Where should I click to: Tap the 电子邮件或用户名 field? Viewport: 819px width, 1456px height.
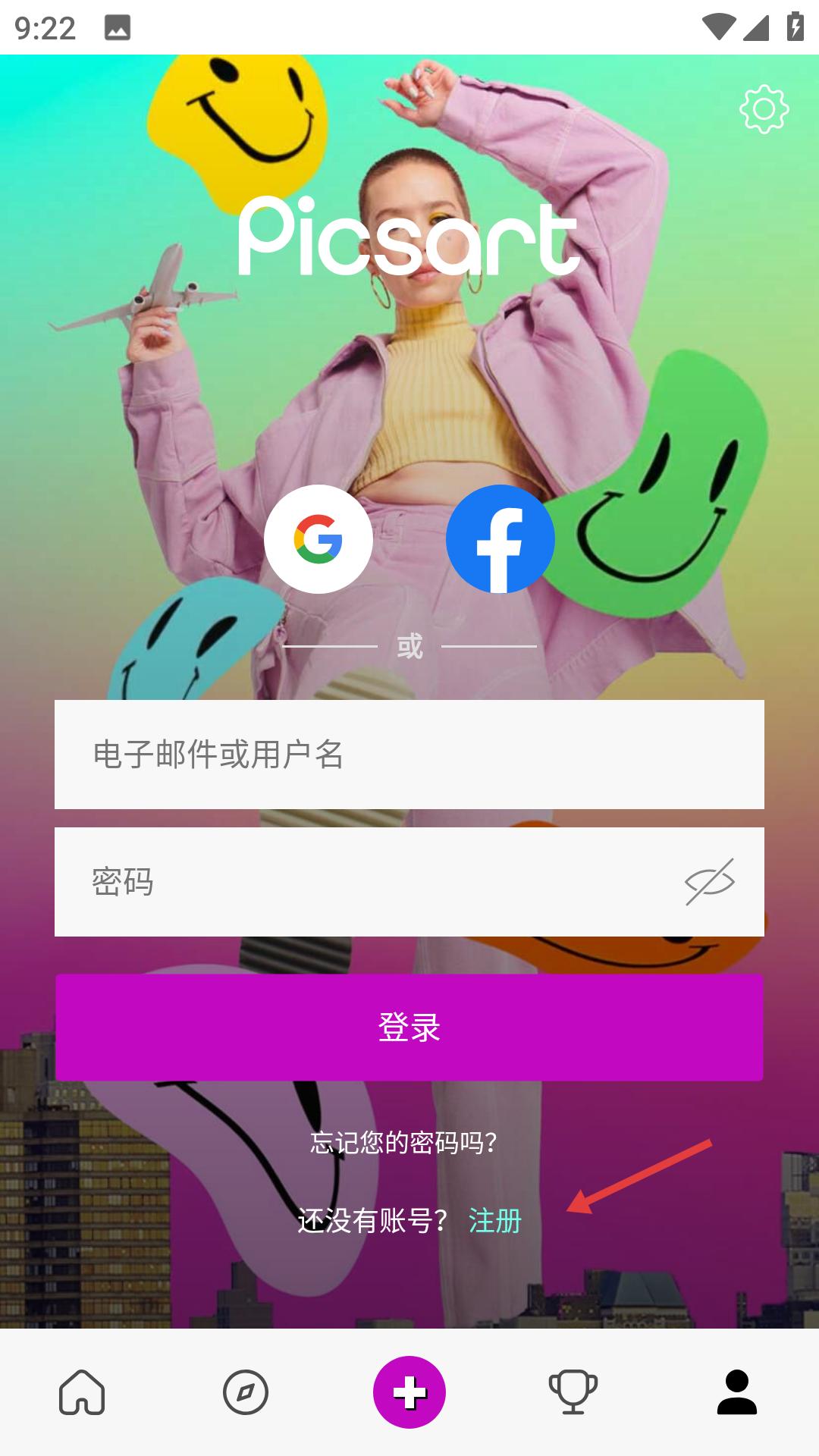click(x=409, y=755)
